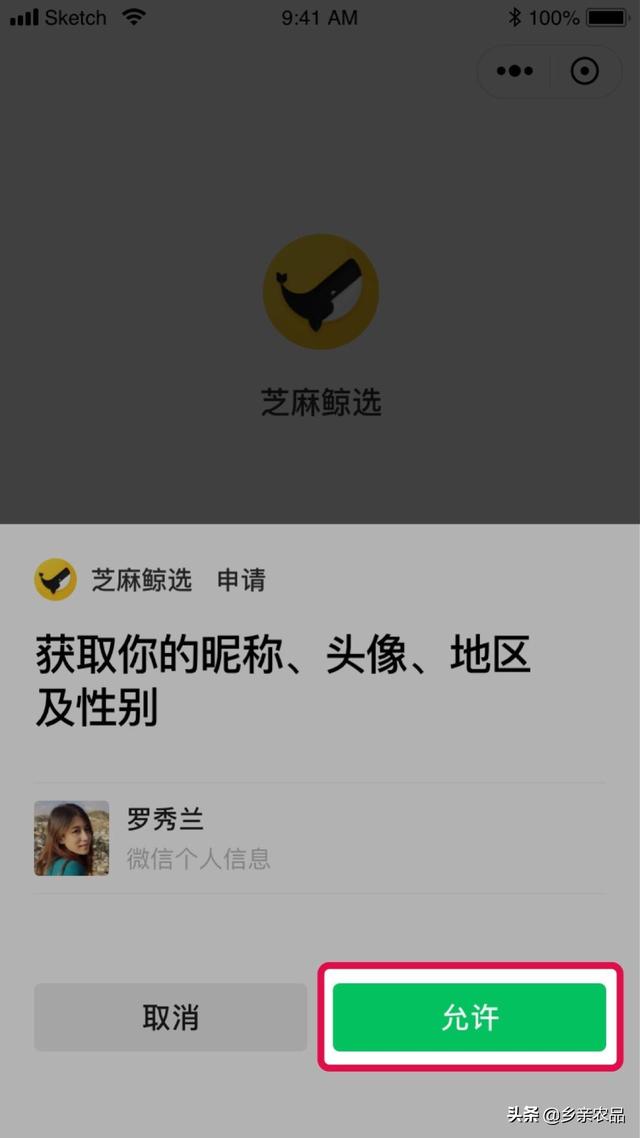Image resolution: width=640 pixels, height=1138 pixels.
Task: Select the 罗秀兰 WeChat profile row
Action: pyautogui.click(x=319, y=838)
